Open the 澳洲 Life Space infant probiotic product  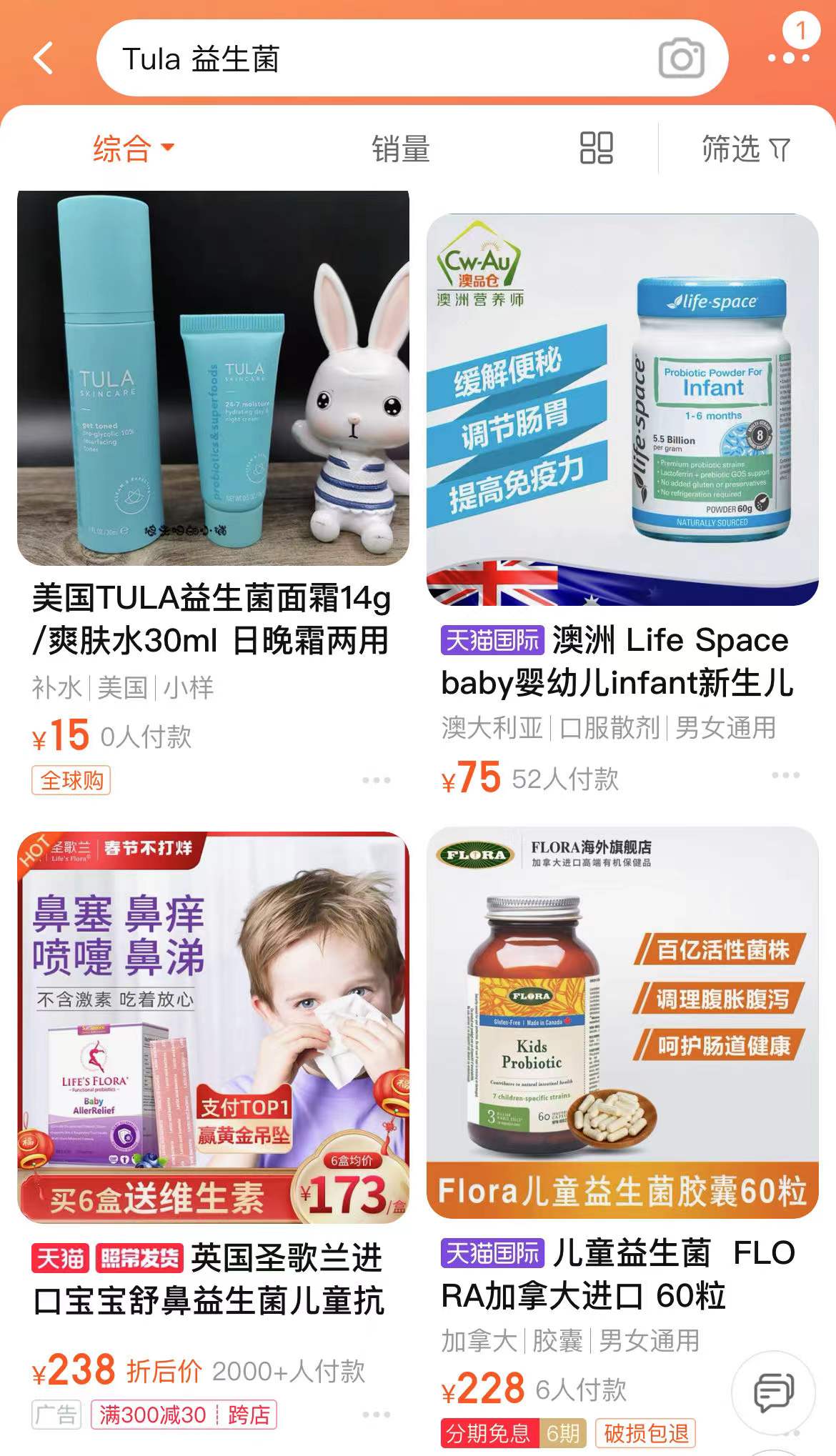(622, 410)
